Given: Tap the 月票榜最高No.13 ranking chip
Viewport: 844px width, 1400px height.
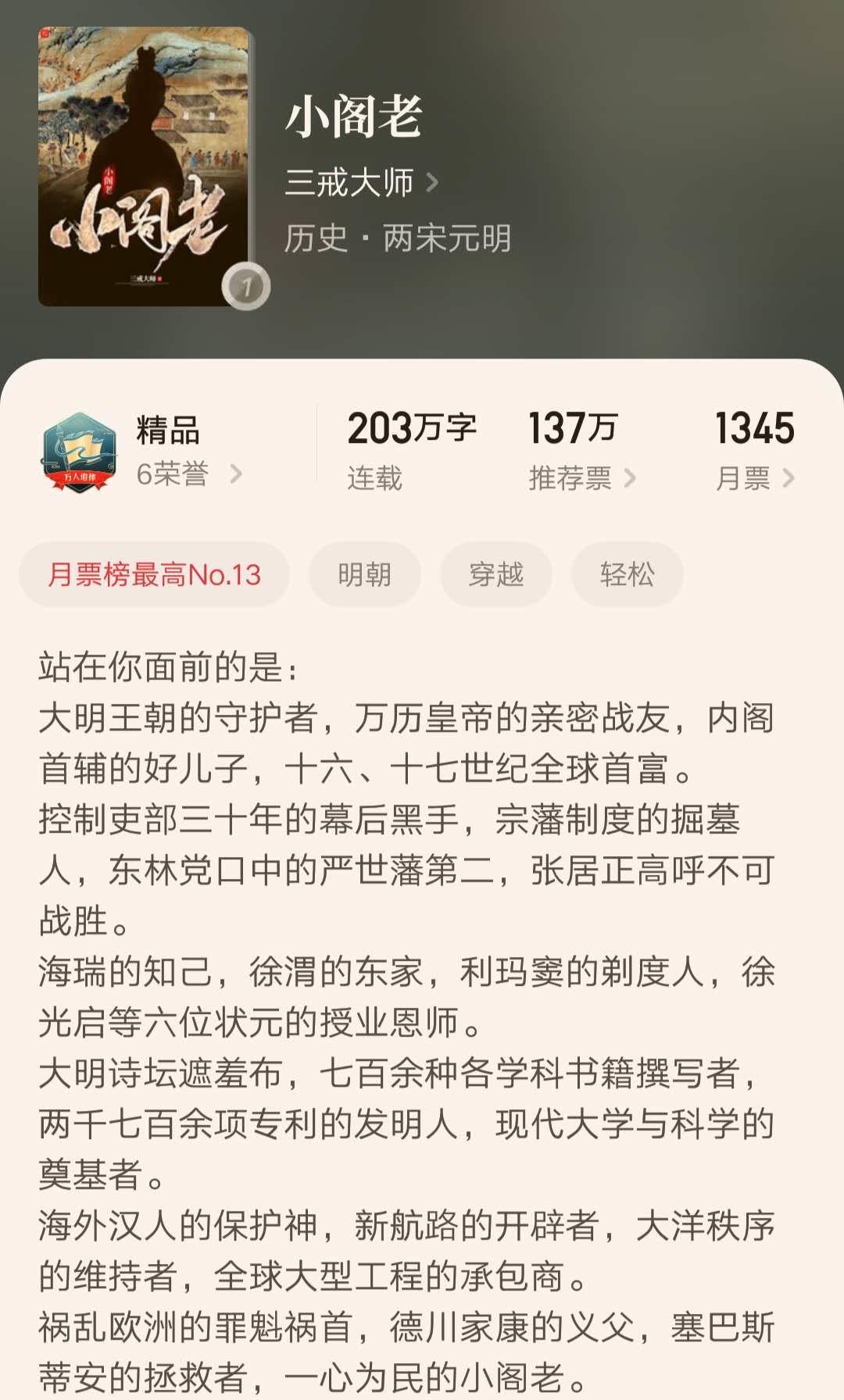Looking at the screenshot, I should [x=154, y=575].
